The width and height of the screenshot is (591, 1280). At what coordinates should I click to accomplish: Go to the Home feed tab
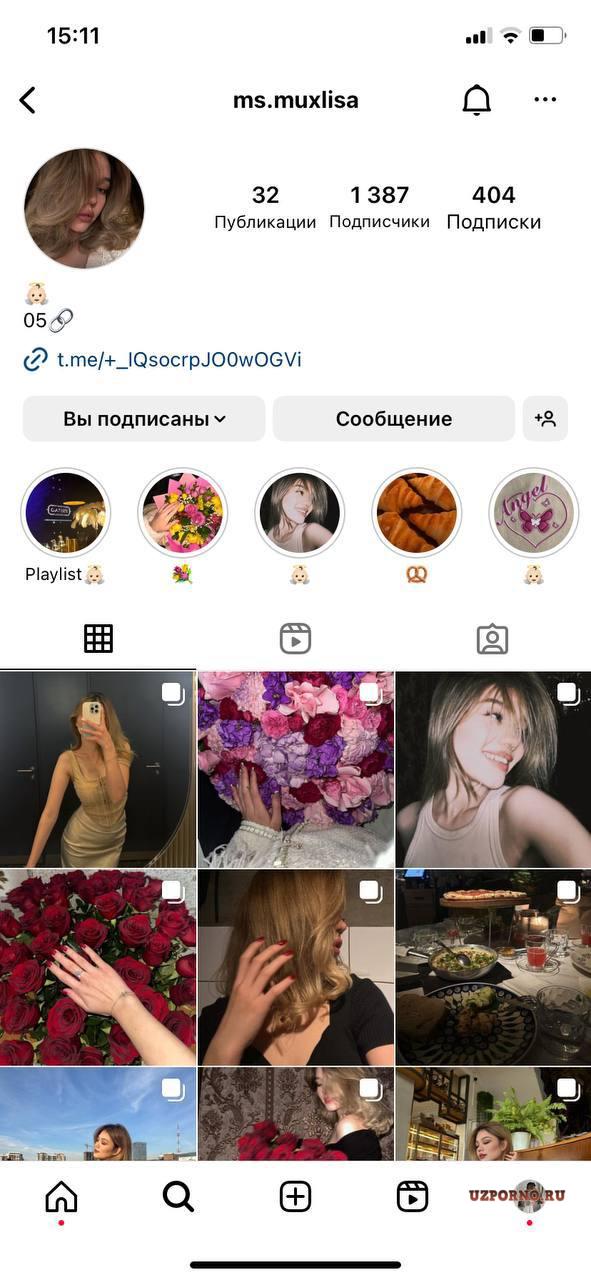click(61, 1196)
